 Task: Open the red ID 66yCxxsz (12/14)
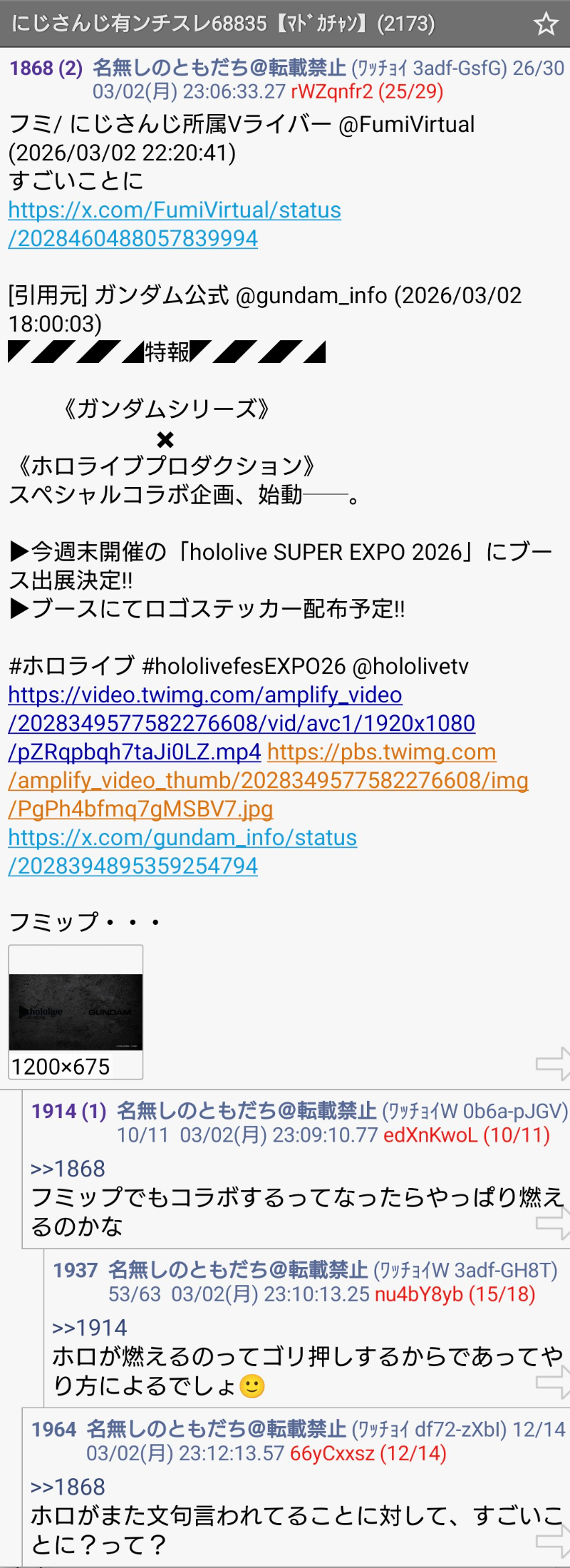368,1453
